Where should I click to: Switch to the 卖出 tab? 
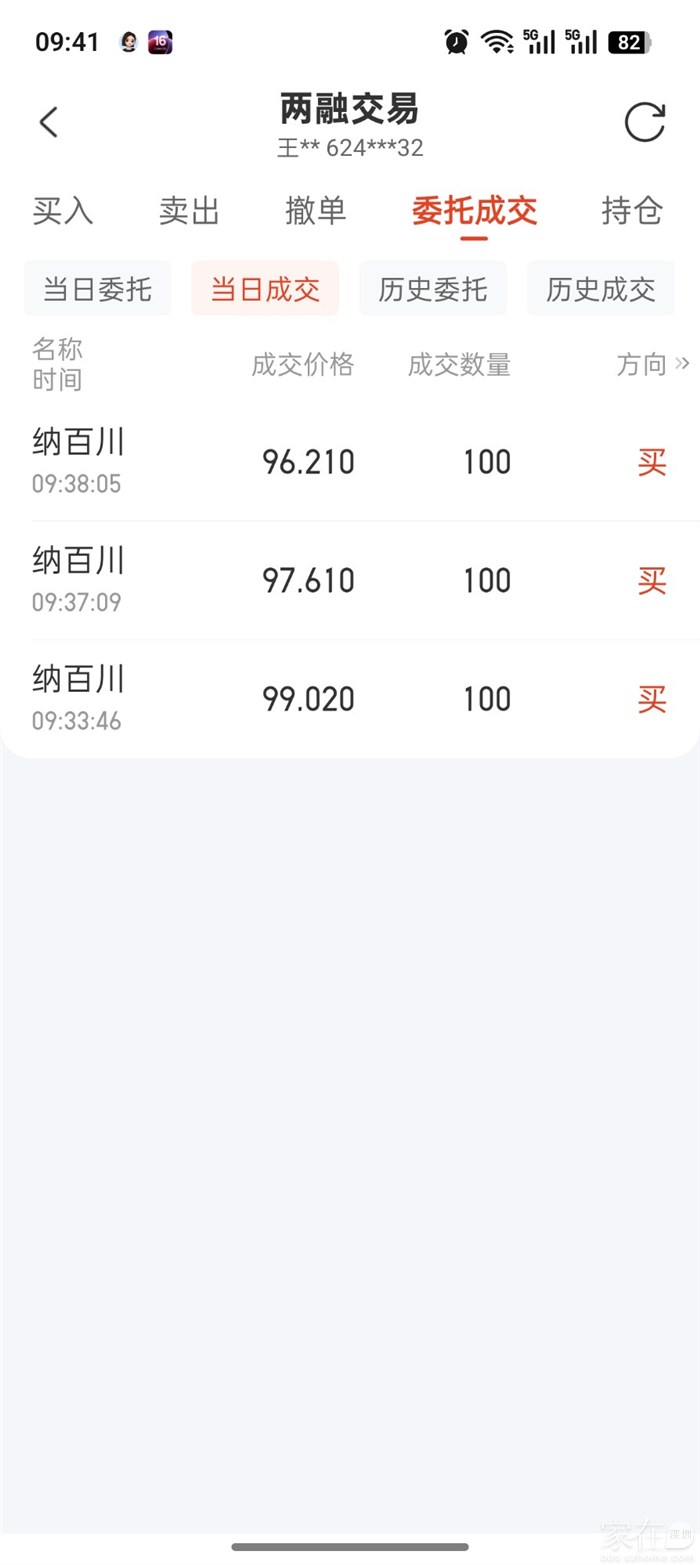(x=189, y=211)
